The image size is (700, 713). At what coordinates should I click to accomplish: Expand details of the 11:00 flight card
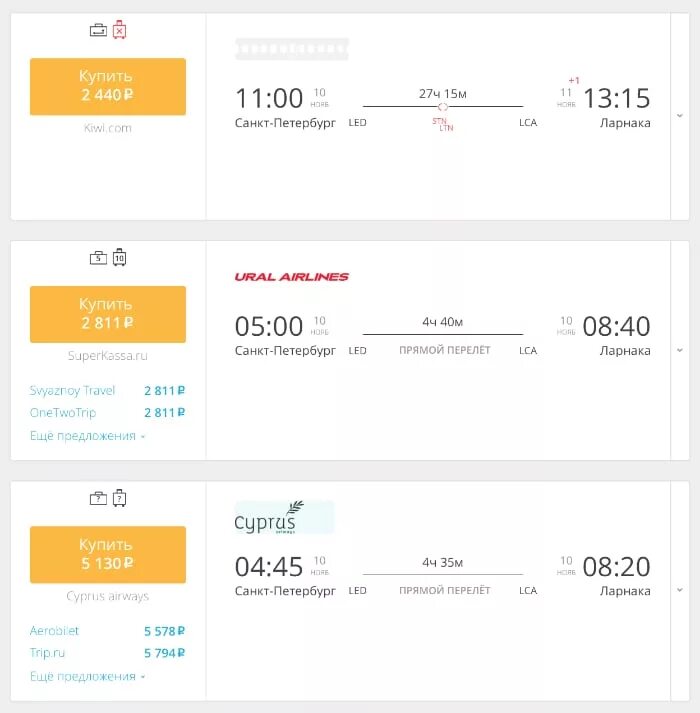[x=680, y=116]
